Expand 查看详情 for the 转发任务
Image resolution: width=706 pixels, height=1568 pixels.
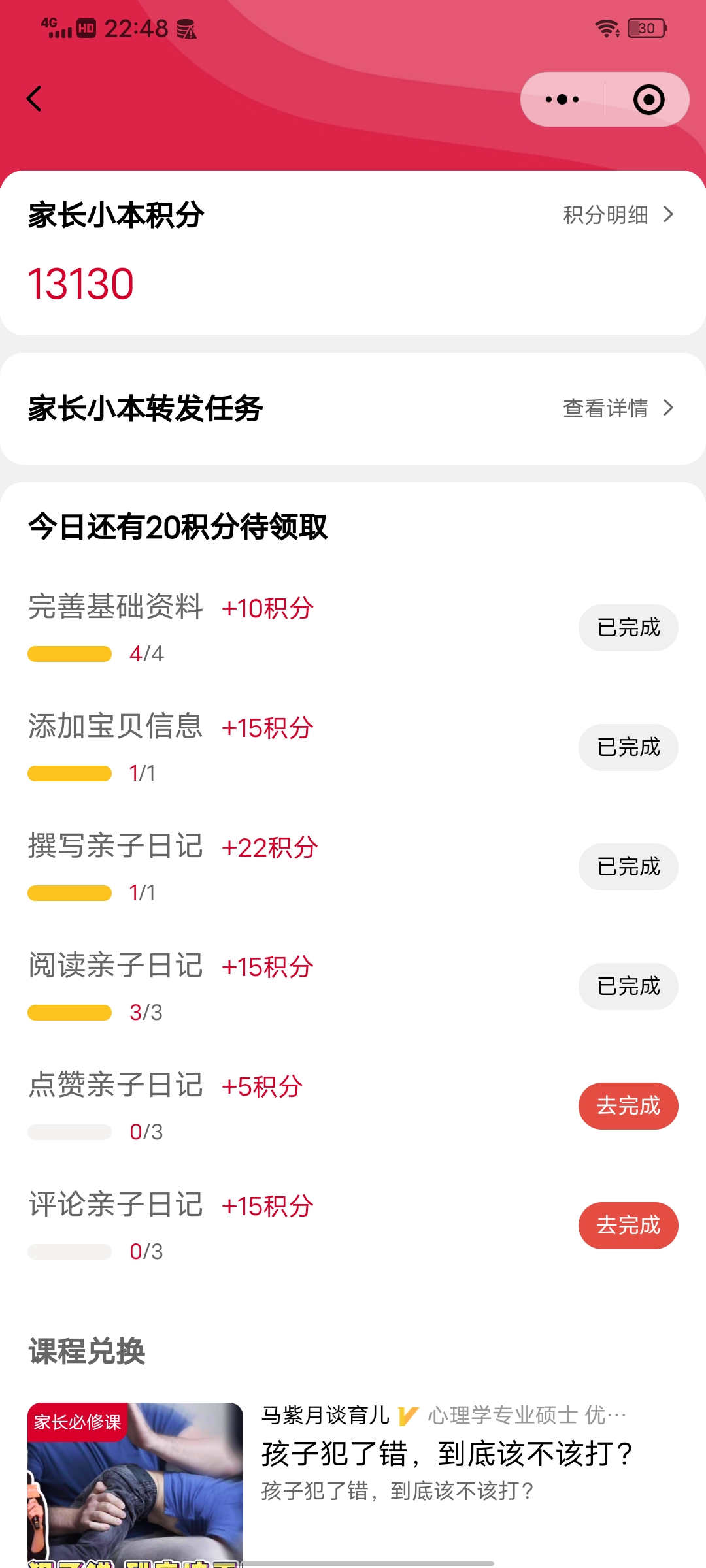click(605, 408)
